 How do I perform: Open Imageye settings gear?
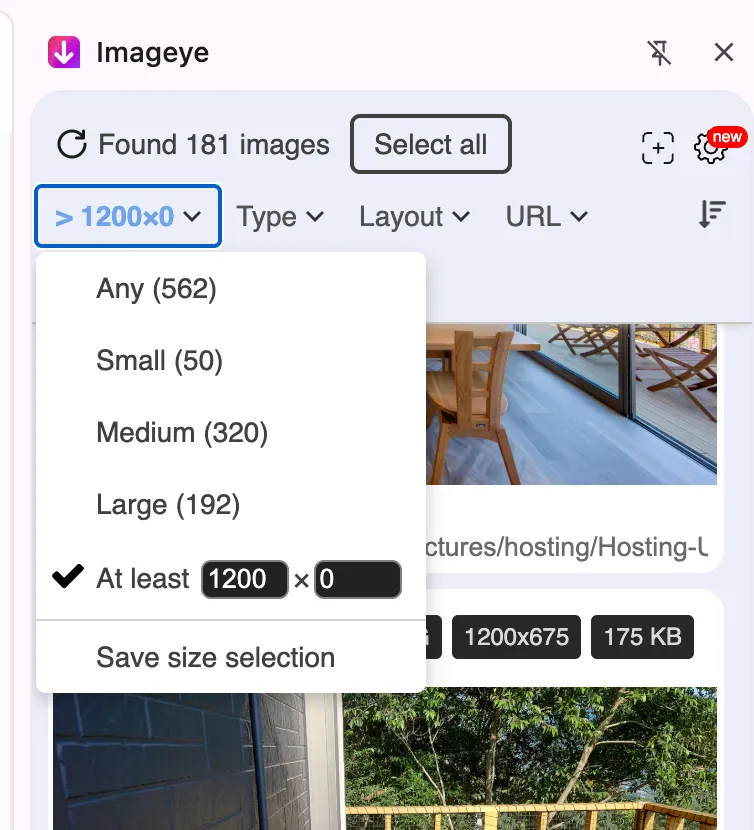tap(710, 149)
